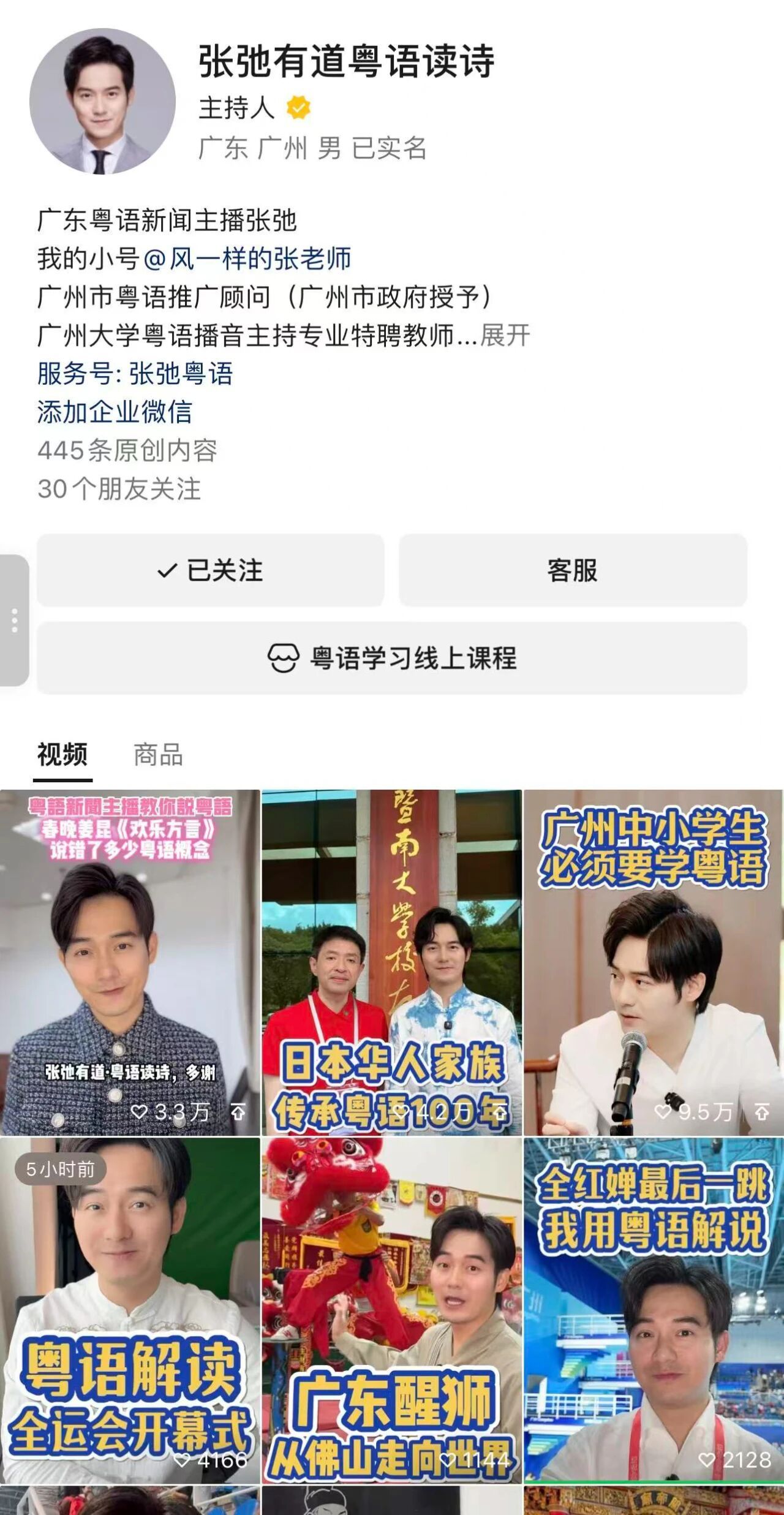Screen dimensions: 784x1515
Task: Open 粤语学习线上课程 online course
Action: coord(392,658)
